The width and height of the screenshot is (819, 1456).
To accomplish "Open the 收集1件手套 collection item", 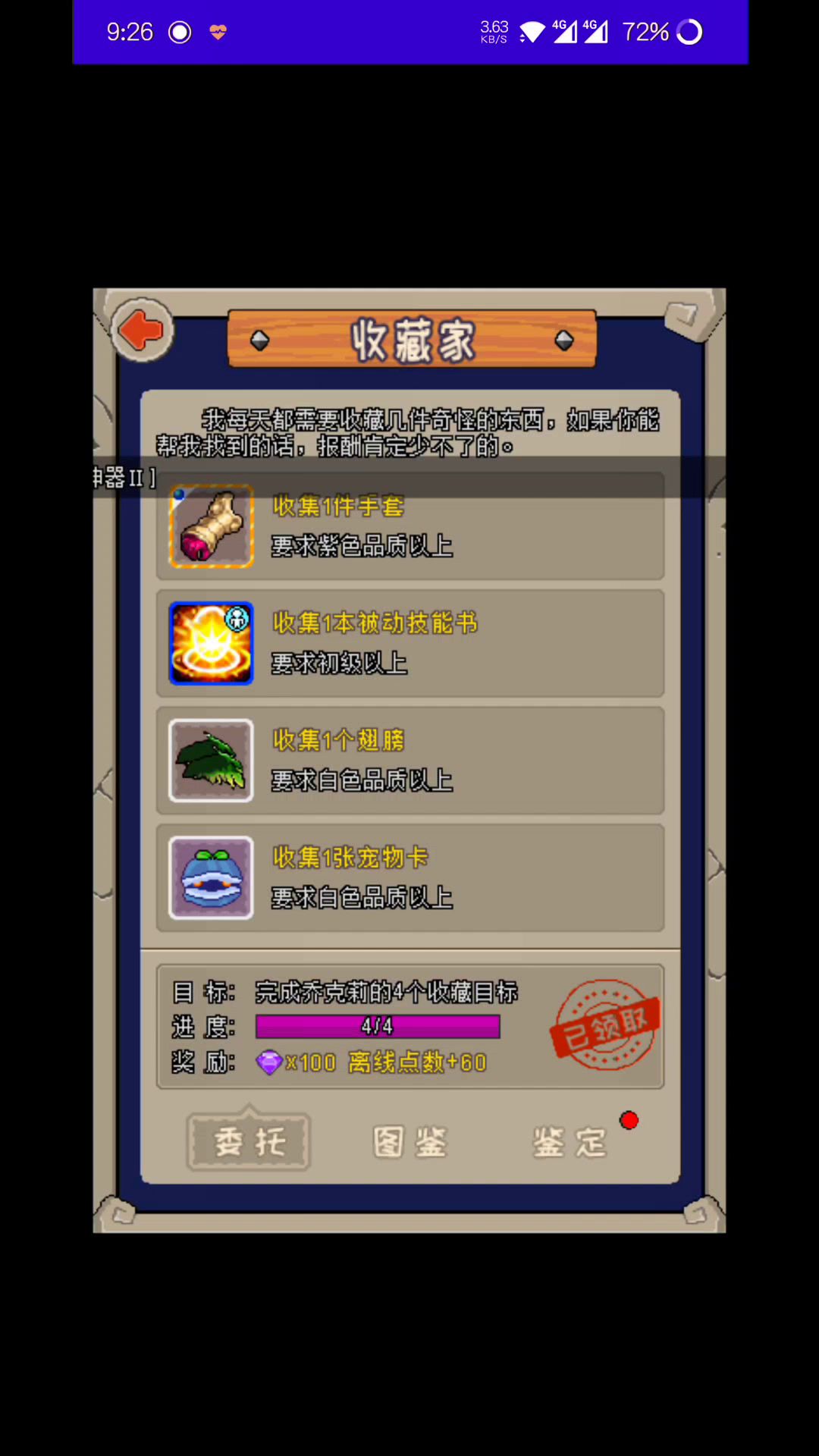I will tap(409, 527).
